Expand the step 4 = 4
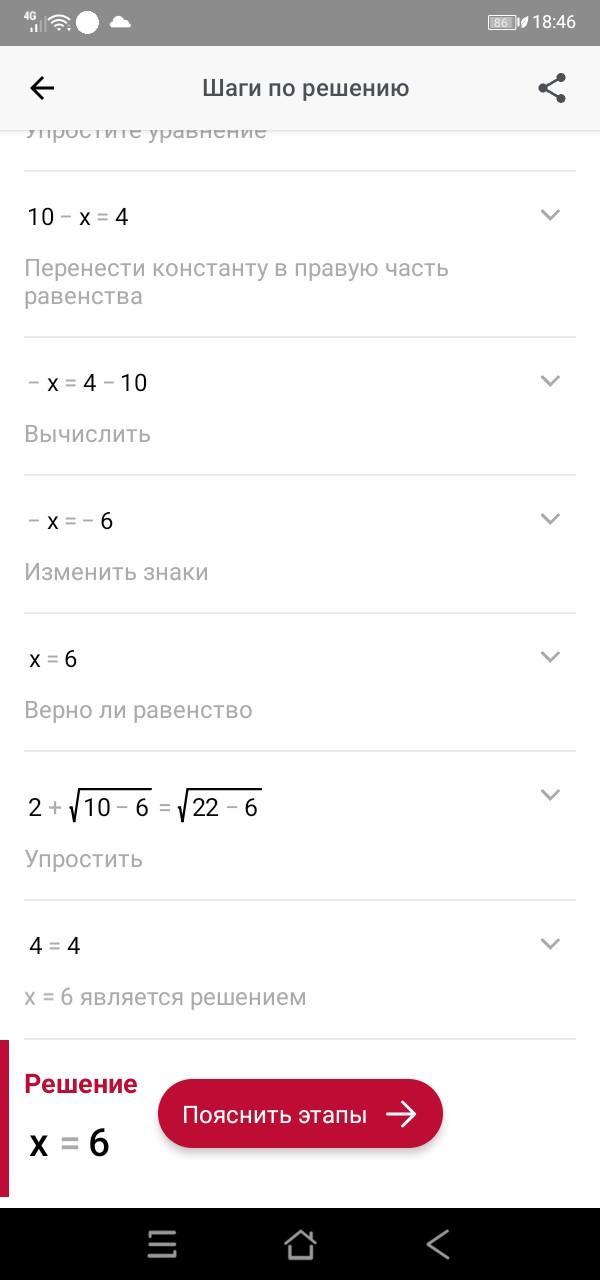The image size is (600, 1280). (x=550, y=944)
